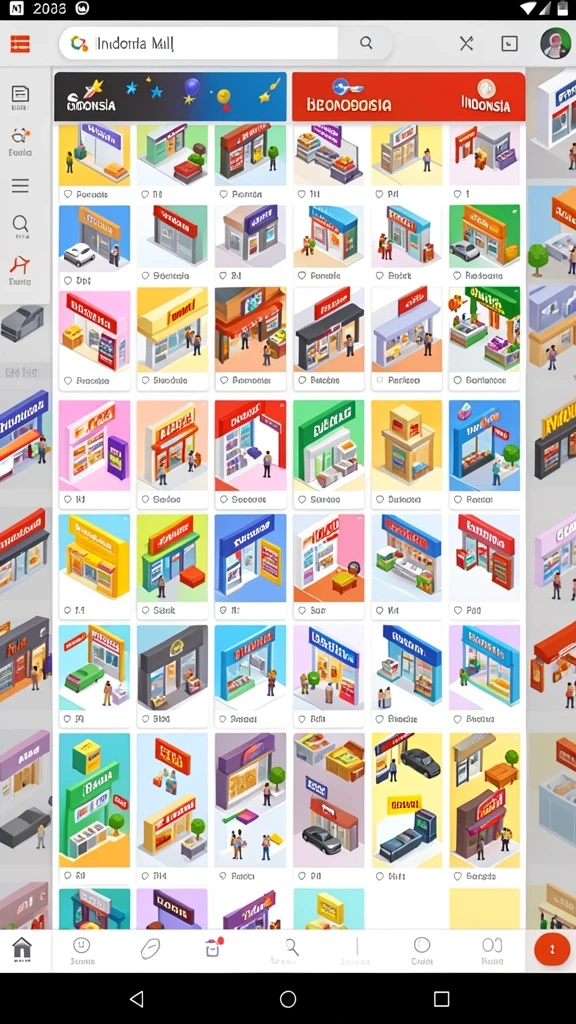Tap the red circular floating button

(x=552, y=950)
